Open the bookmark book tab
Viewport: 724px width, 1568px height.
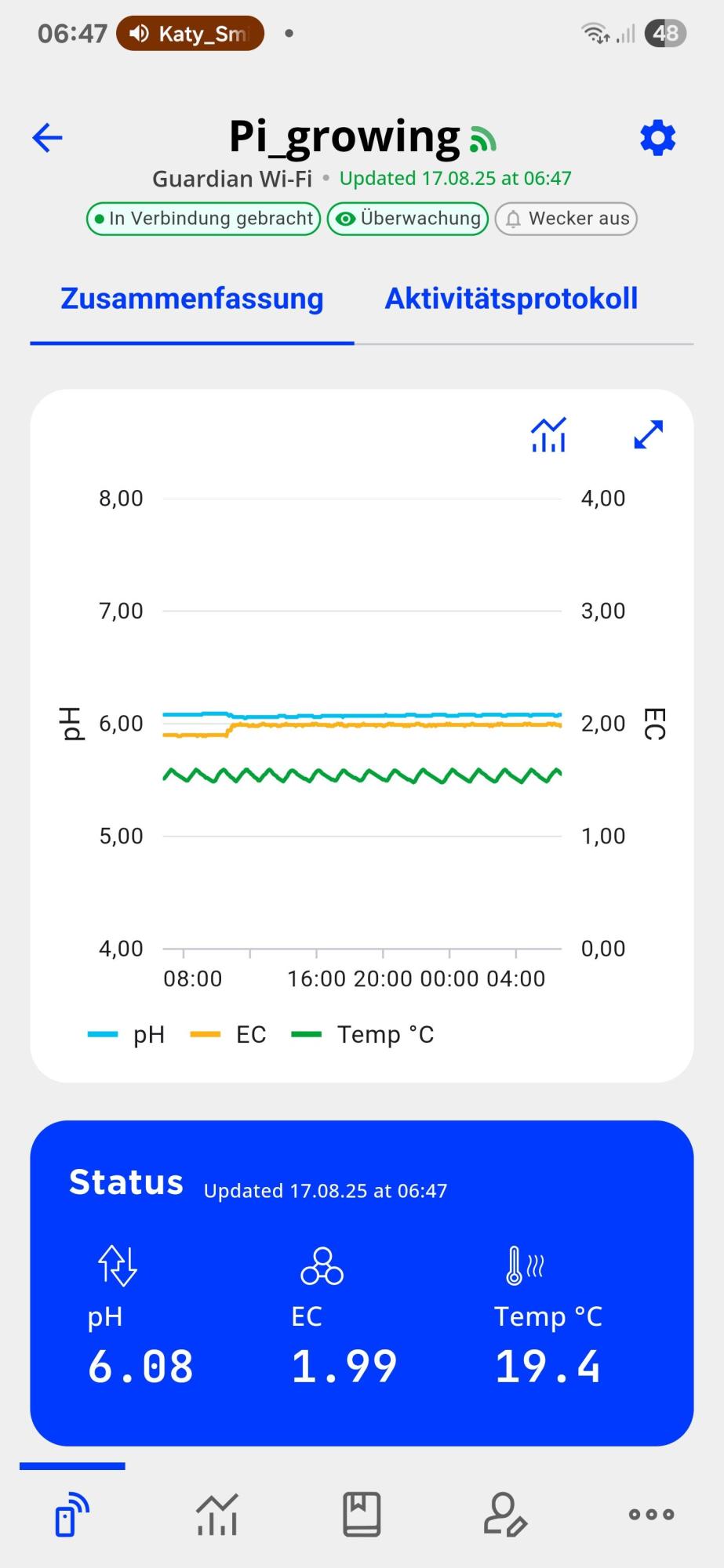362,1514
